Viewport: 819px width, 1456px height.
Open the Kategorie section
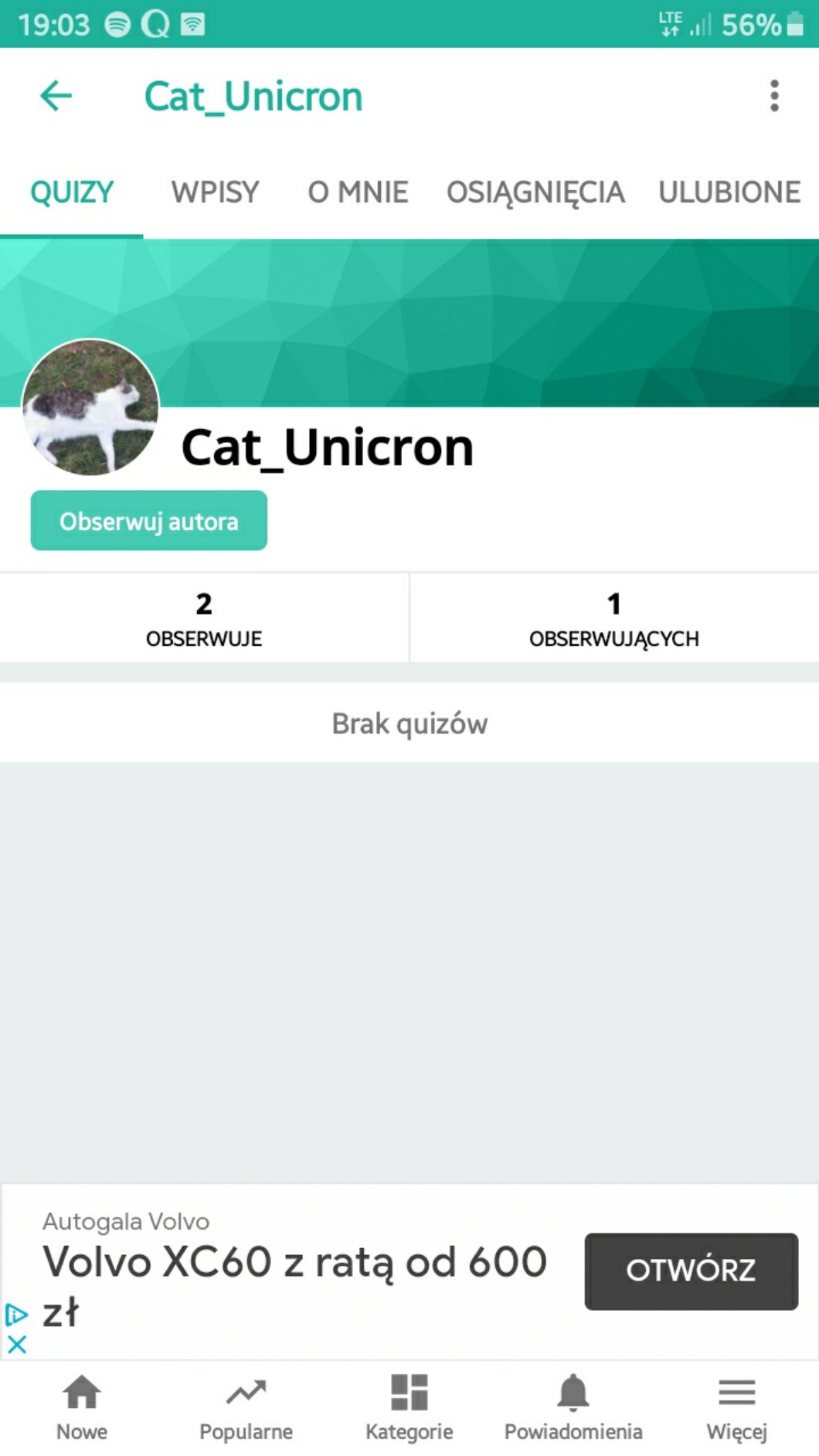coord(409,1408)
